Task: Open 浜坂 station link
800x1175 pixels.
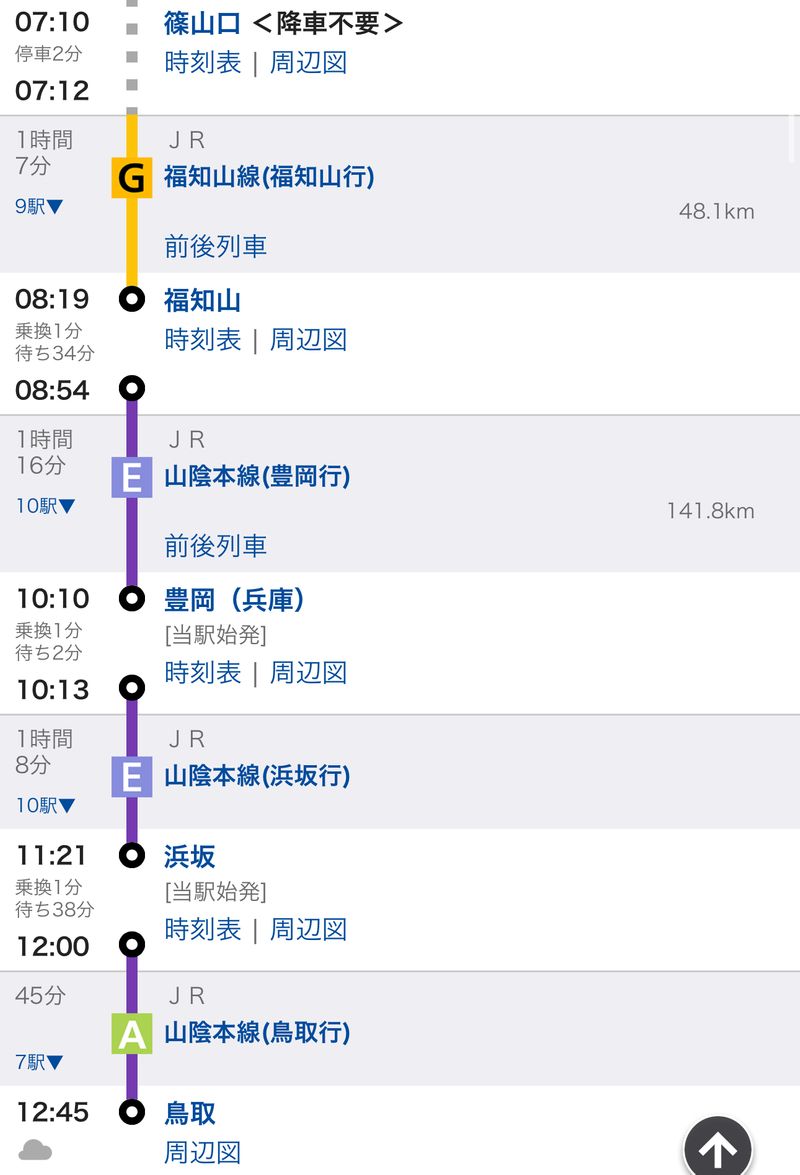Action: click(189, 857)
